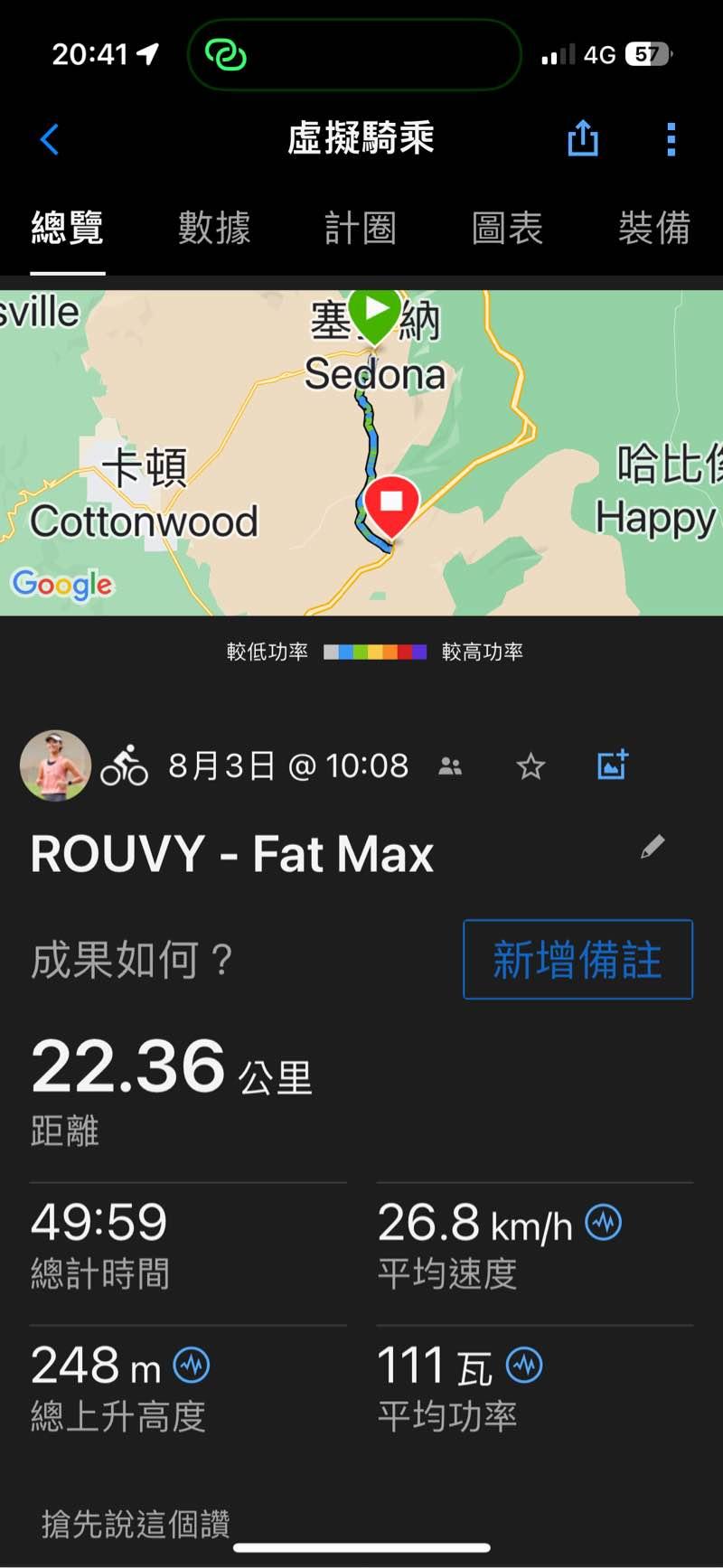Share this virtual ride activity
This screenshot has width=723, height=1568.
(x=582, y=139)
